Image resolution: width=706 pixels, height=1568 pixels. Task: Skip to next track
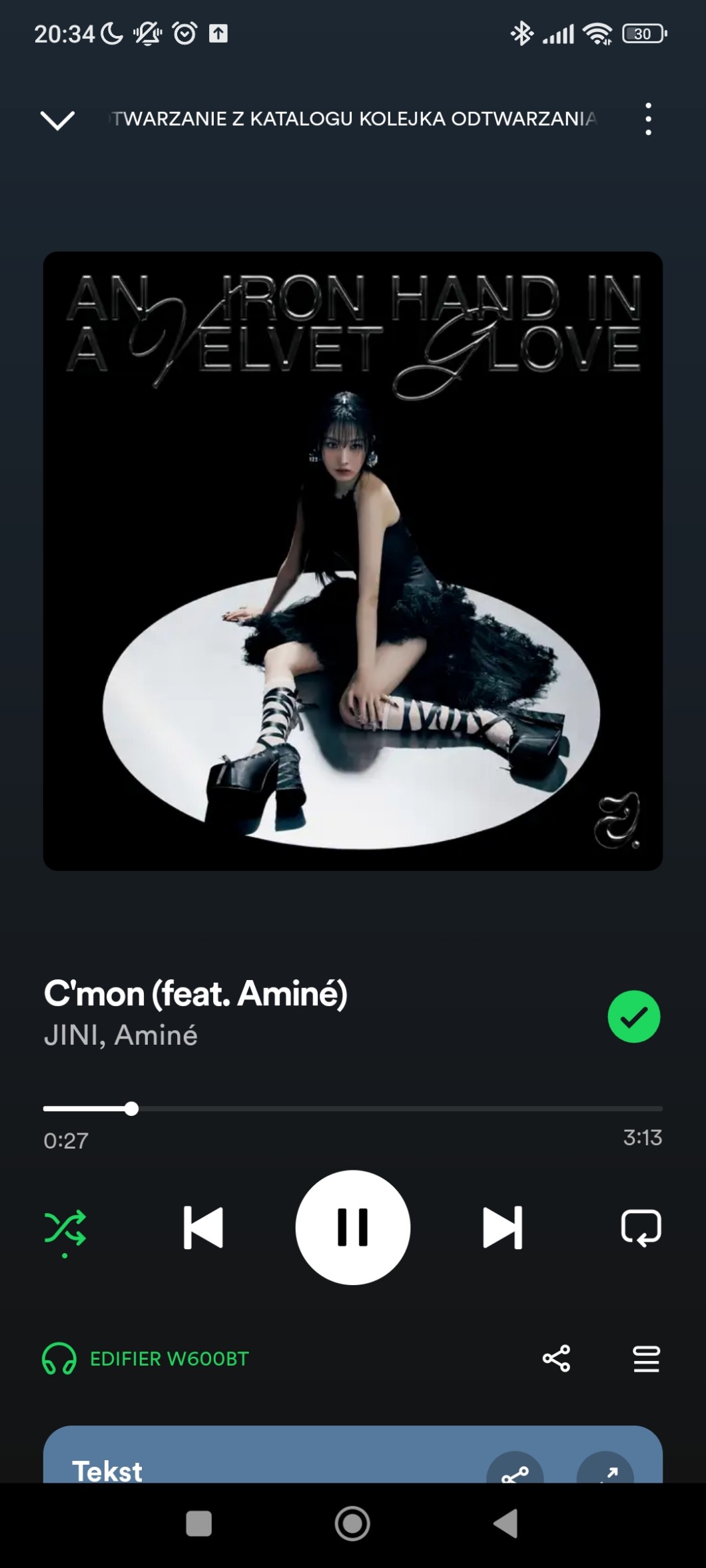502,1228
